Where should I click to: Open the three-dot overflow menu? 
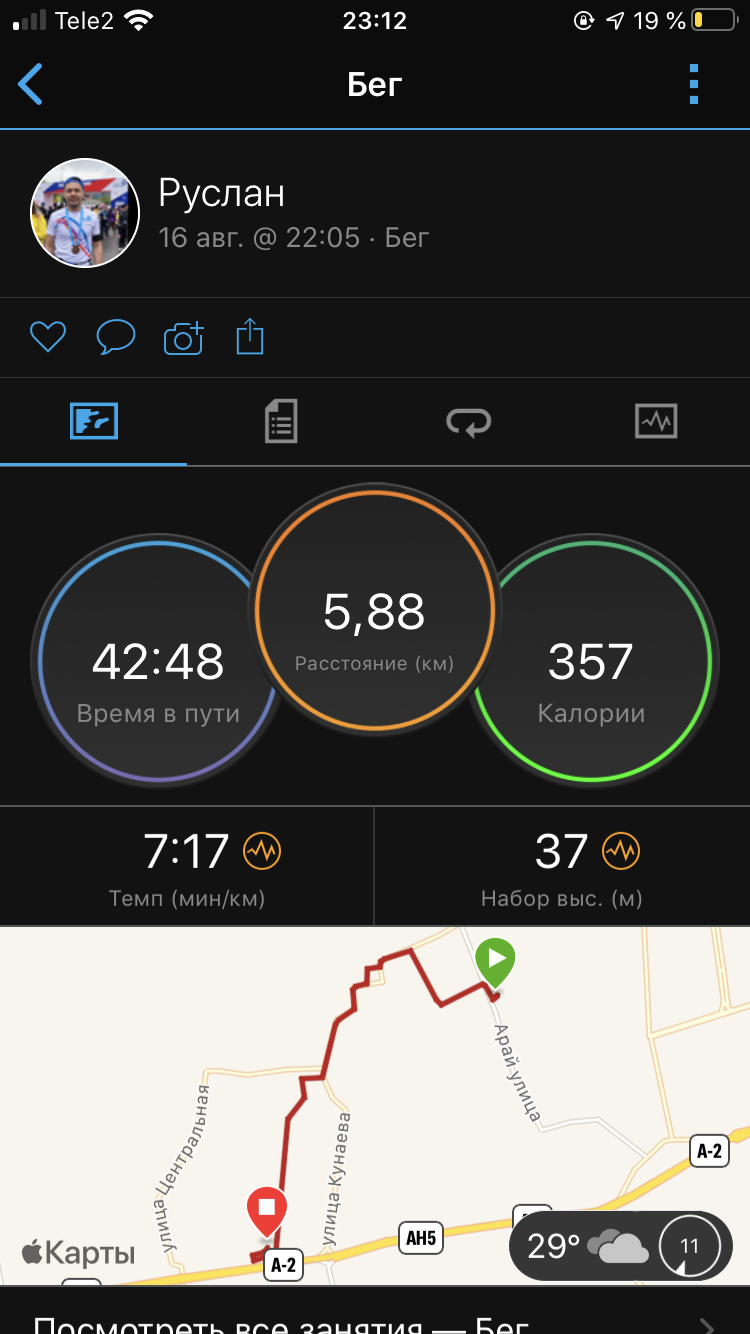click(x=694, y=85)
